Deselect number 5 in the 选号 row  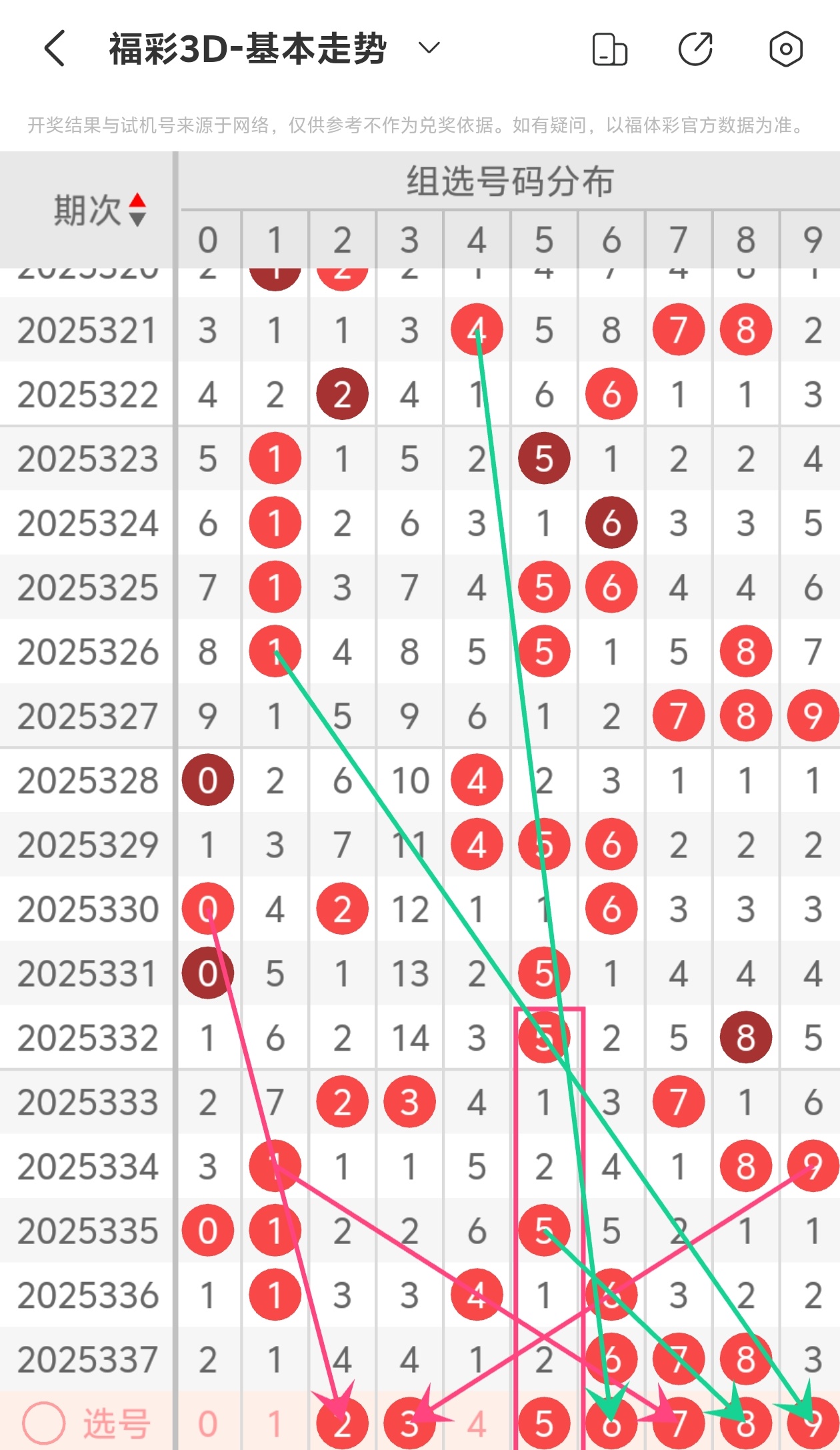544,1424
